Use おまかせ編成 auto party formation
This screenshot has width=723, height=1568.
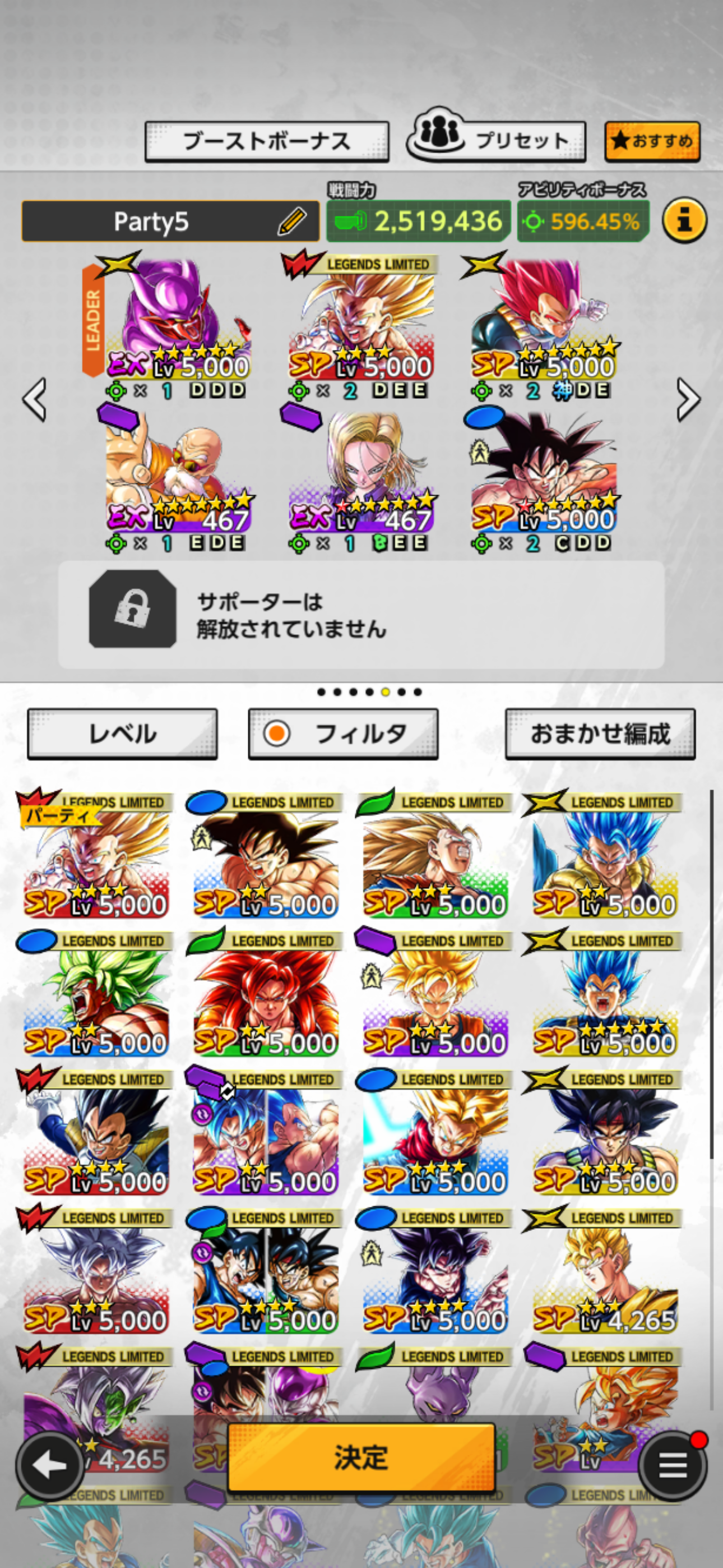(600, 734)
